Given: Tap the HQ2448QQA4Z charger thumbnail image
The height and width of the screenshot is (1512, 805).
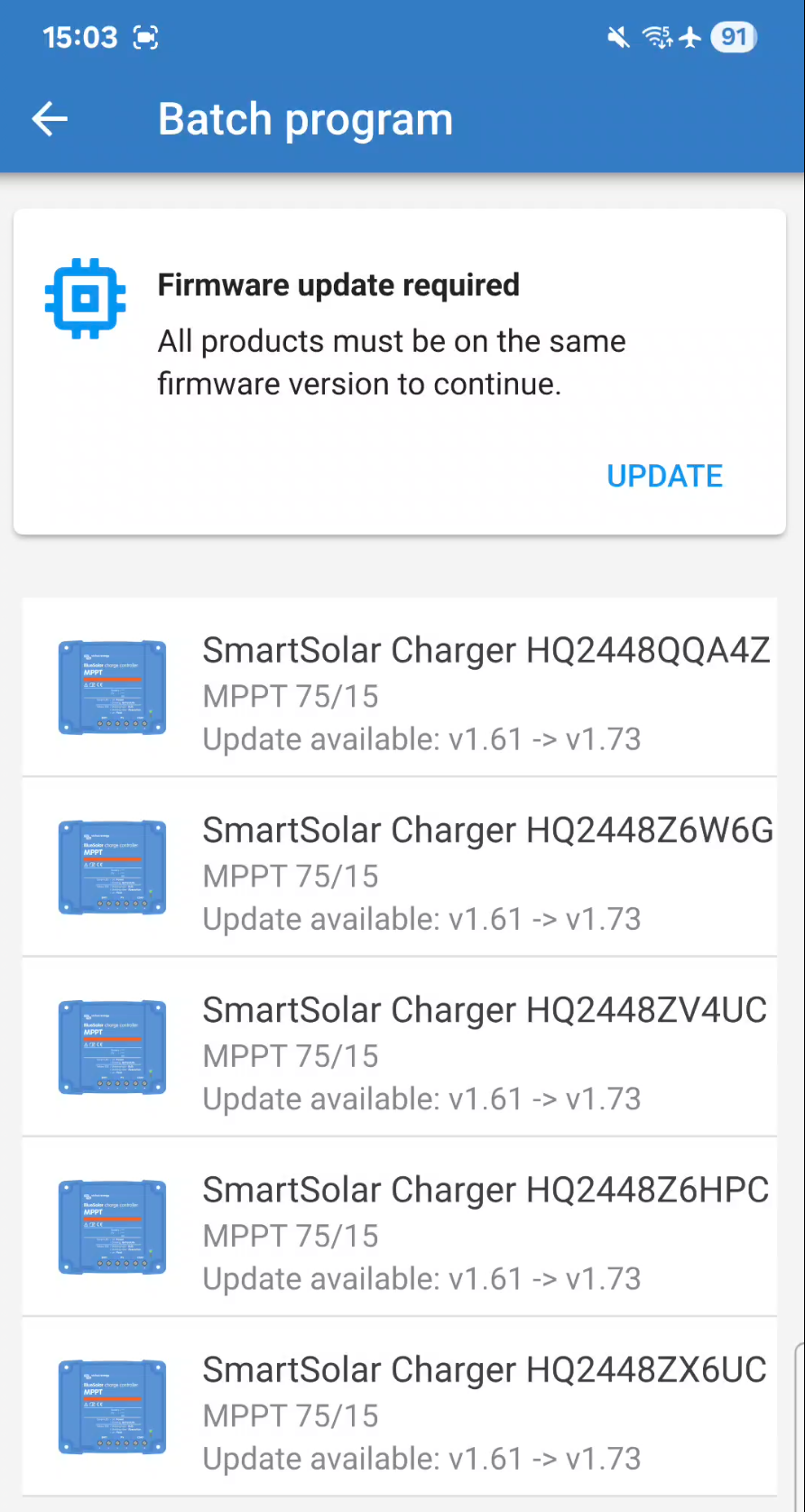Looking at the screenshot, I should click(112, 688).
